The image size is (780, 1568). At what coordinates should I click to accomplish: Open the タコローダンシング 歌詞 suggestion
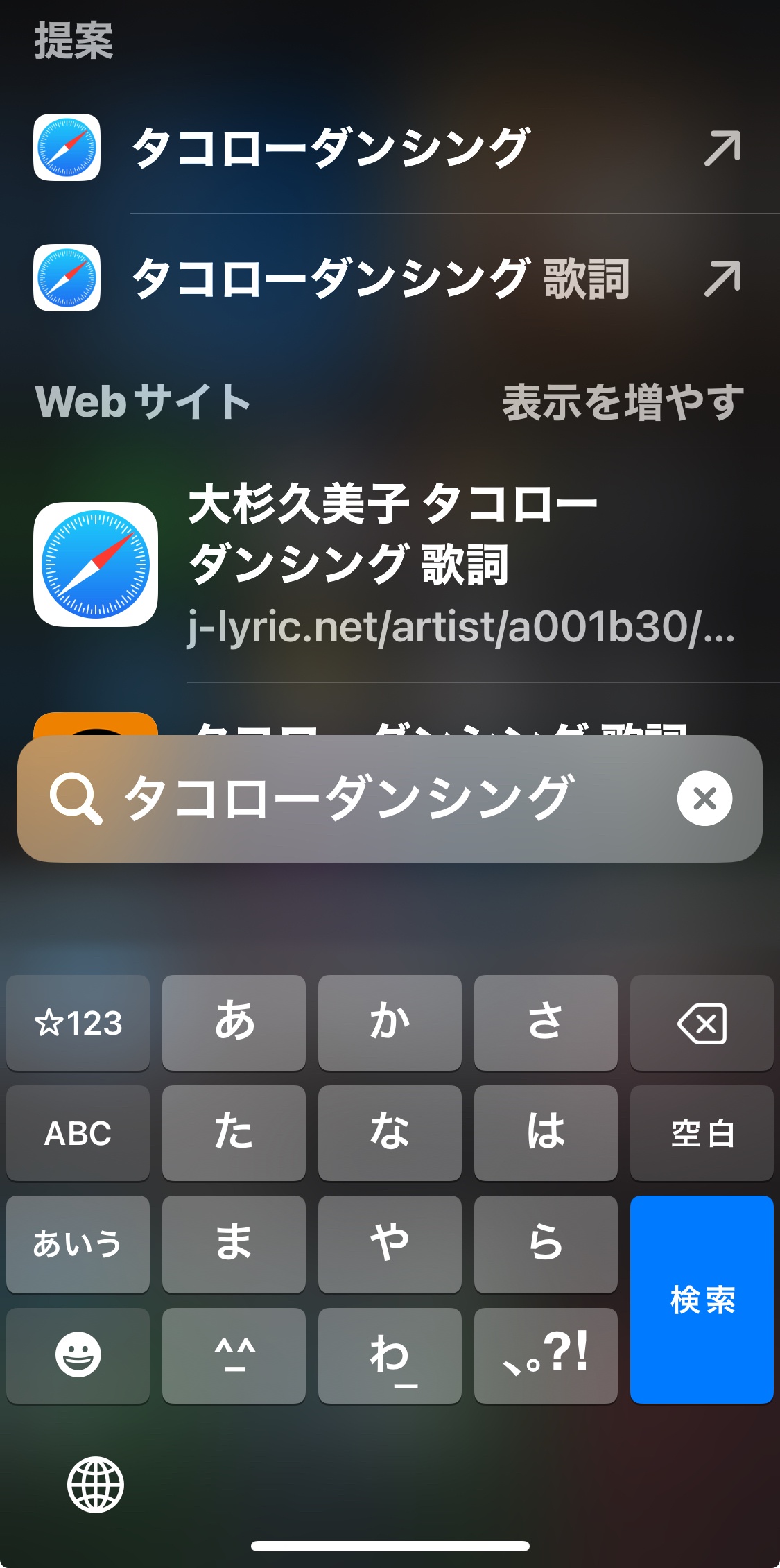pyautogui.click(x=388, y=278)
